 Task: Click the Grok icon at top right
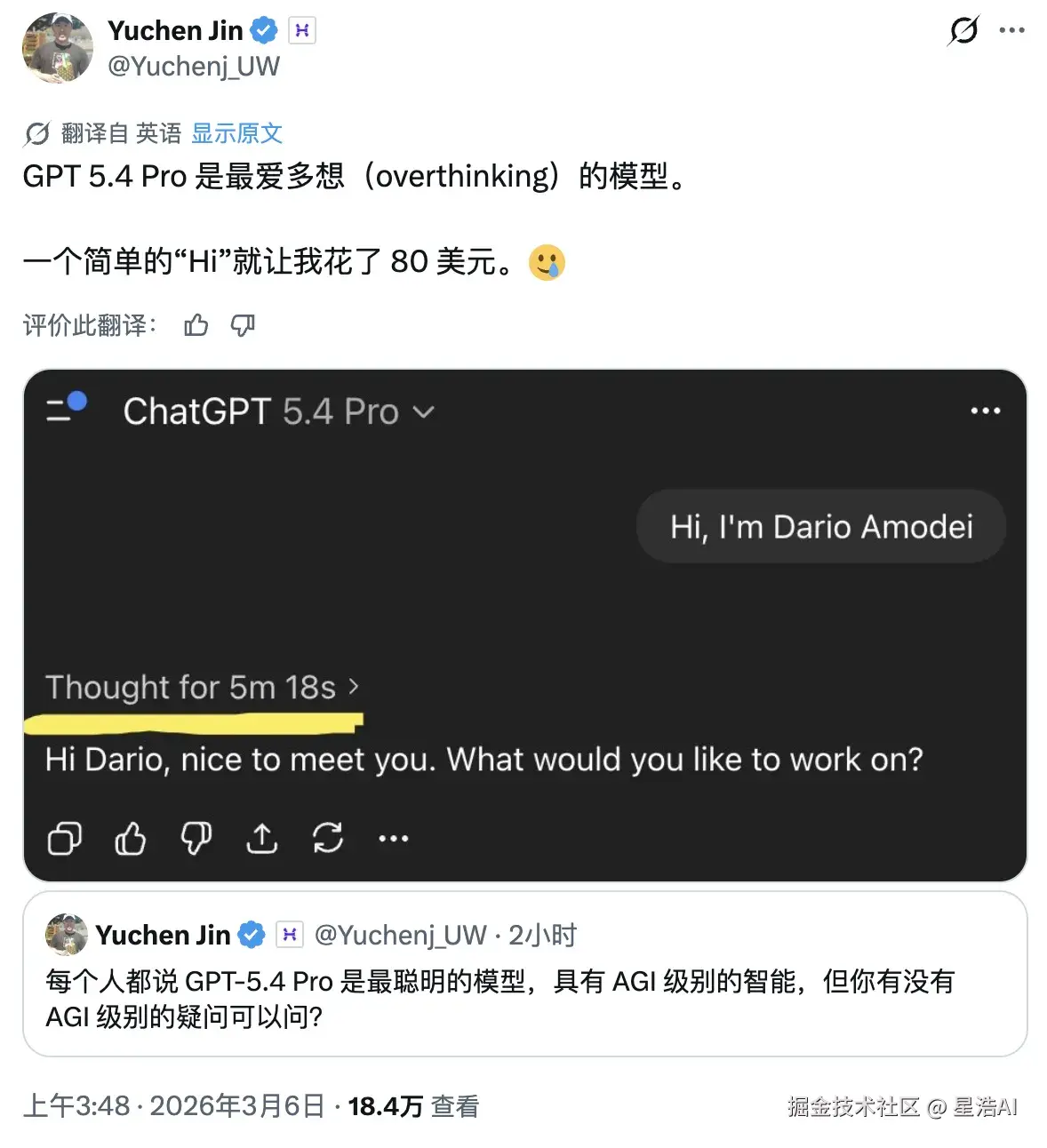click(x=963, y=29)
